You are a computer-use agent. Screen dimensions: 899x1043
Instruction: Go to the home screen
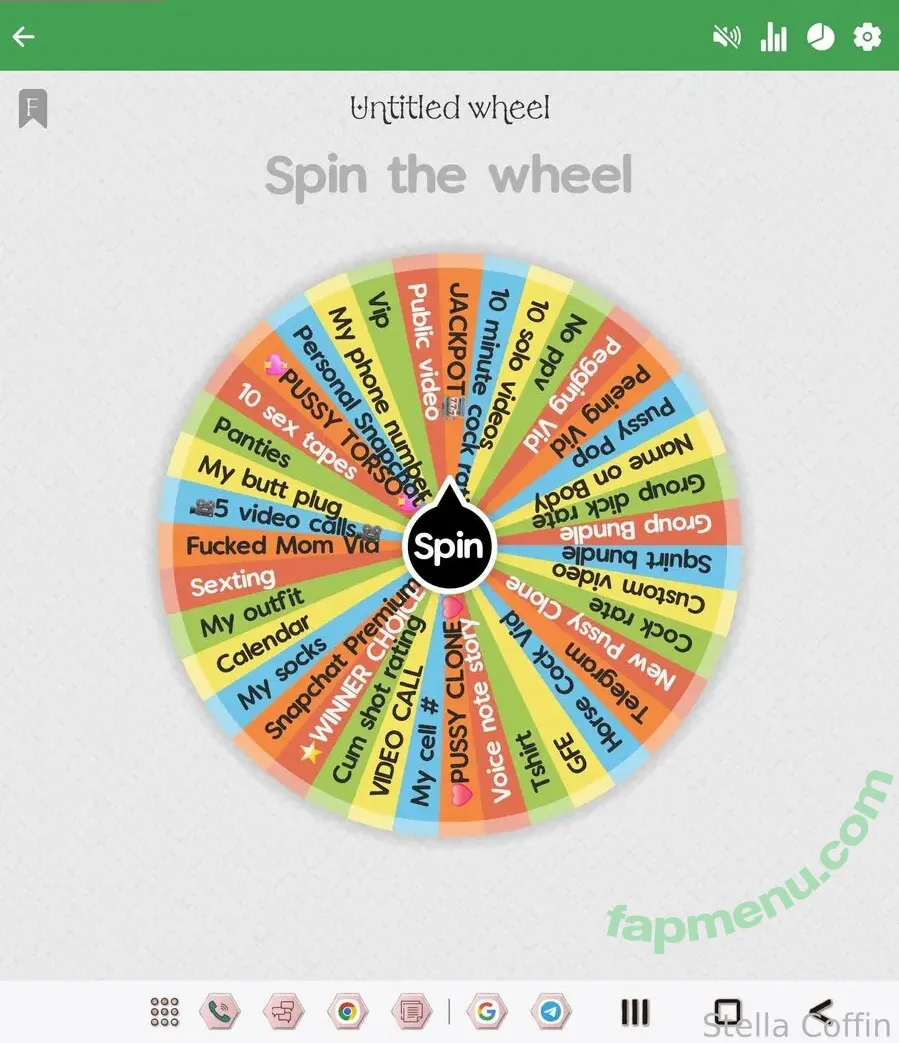(727, 1011)
